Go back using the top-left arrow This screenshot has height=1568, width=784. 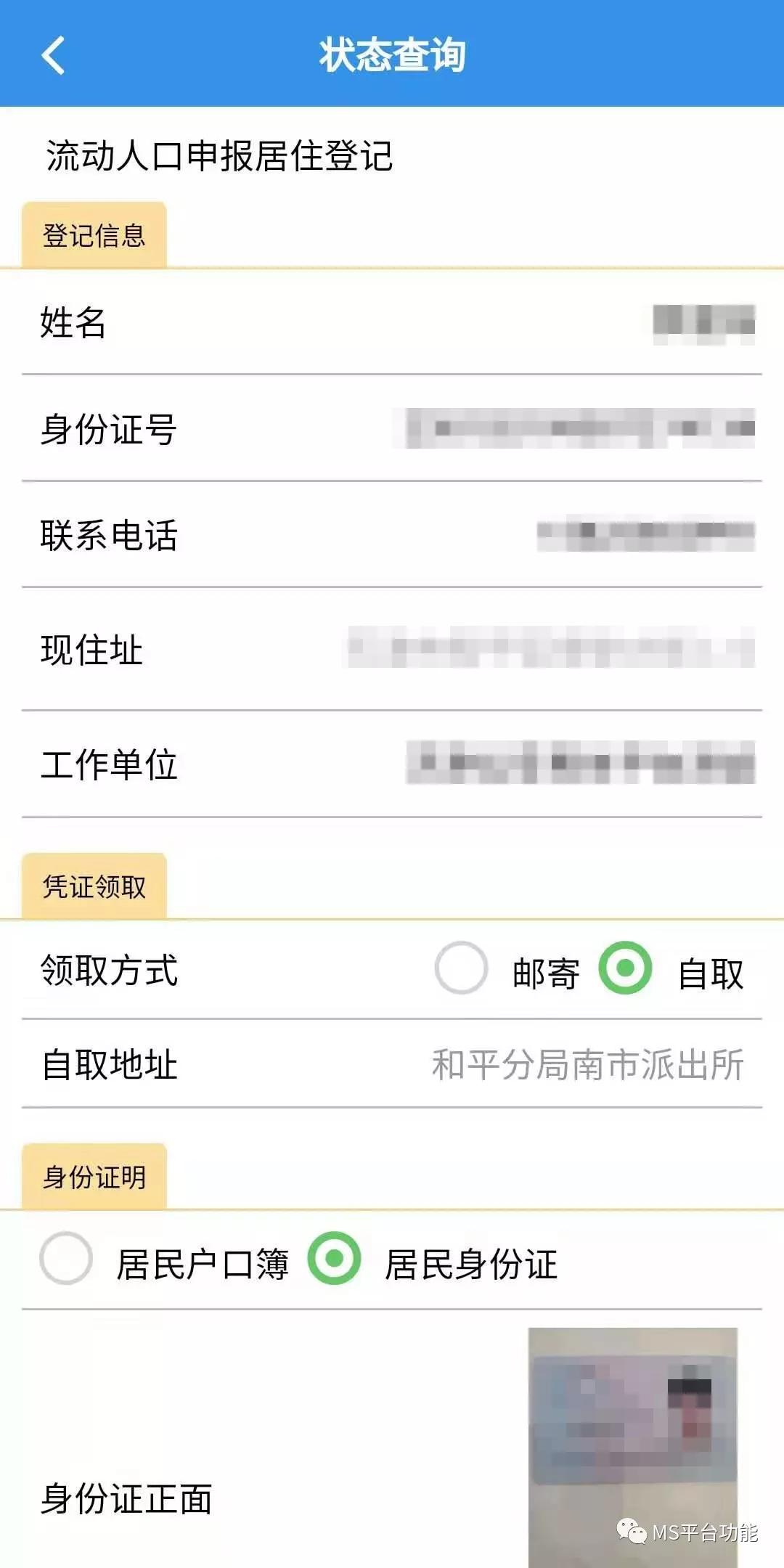[x=53, y=55]
